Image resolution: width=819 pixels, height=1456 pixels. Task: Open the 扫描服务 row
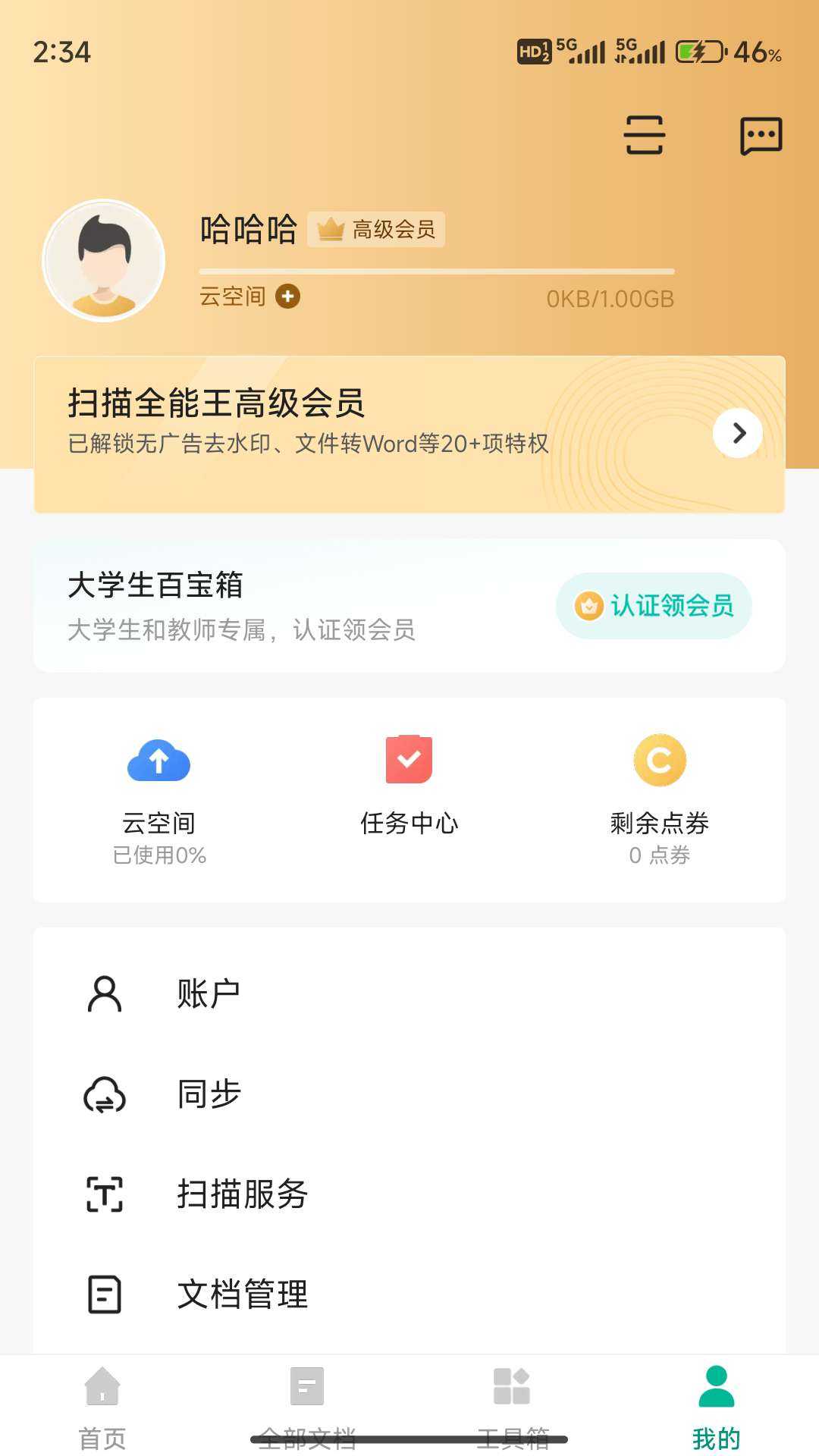[x=409, y=1194]
